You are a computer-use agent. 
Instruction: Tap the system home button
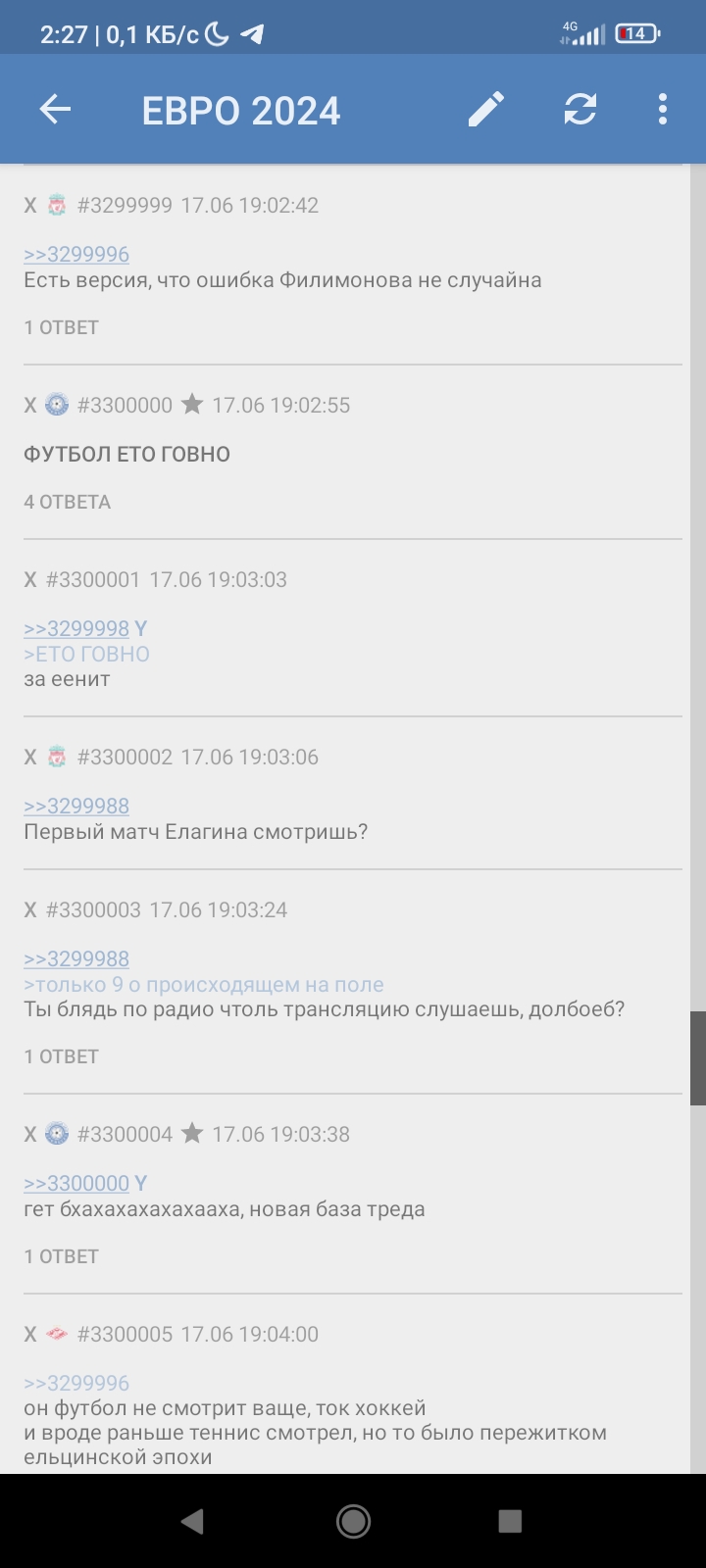point(353,1521)
